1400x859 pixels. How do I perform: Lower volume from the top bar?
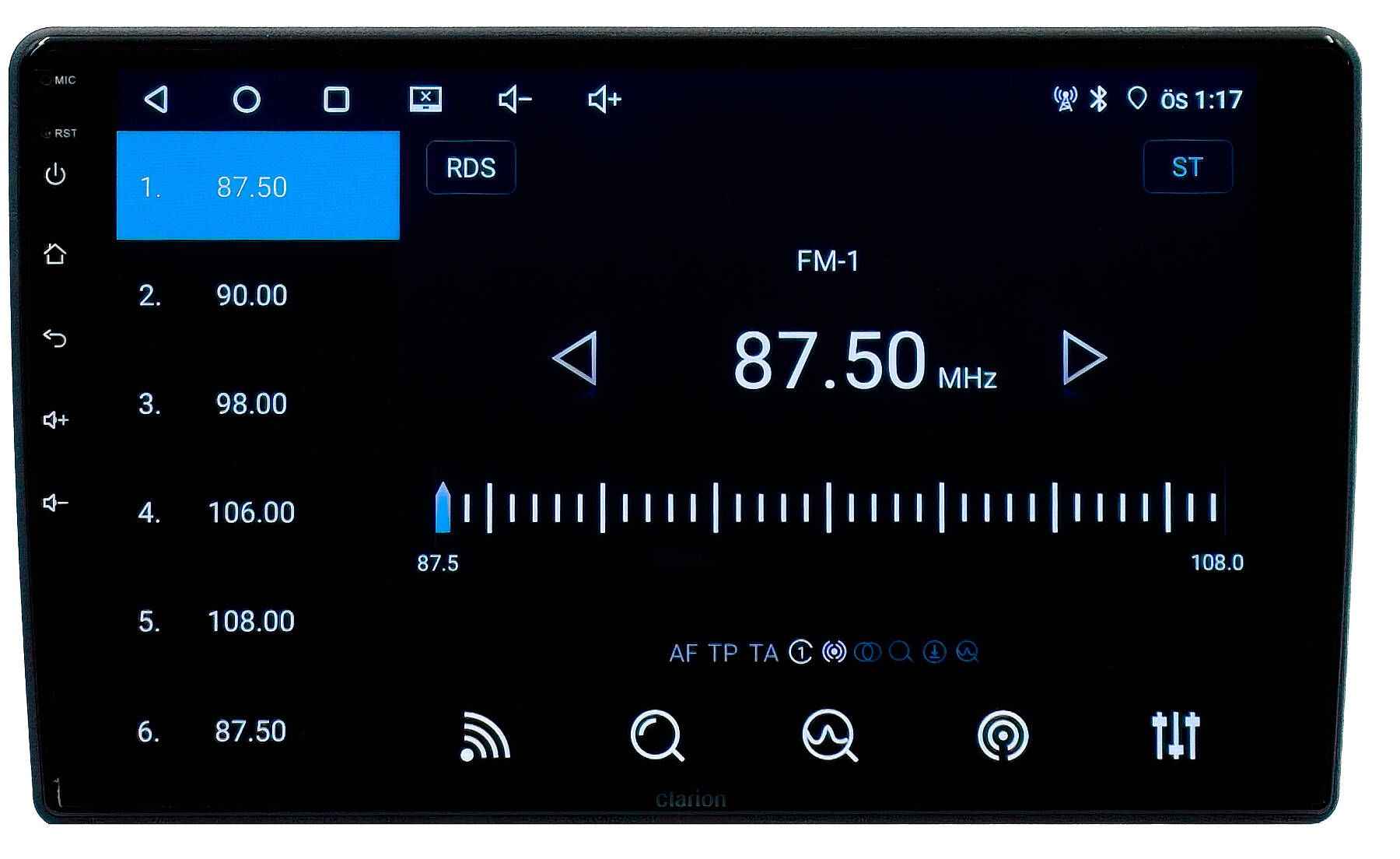point(514,100)
